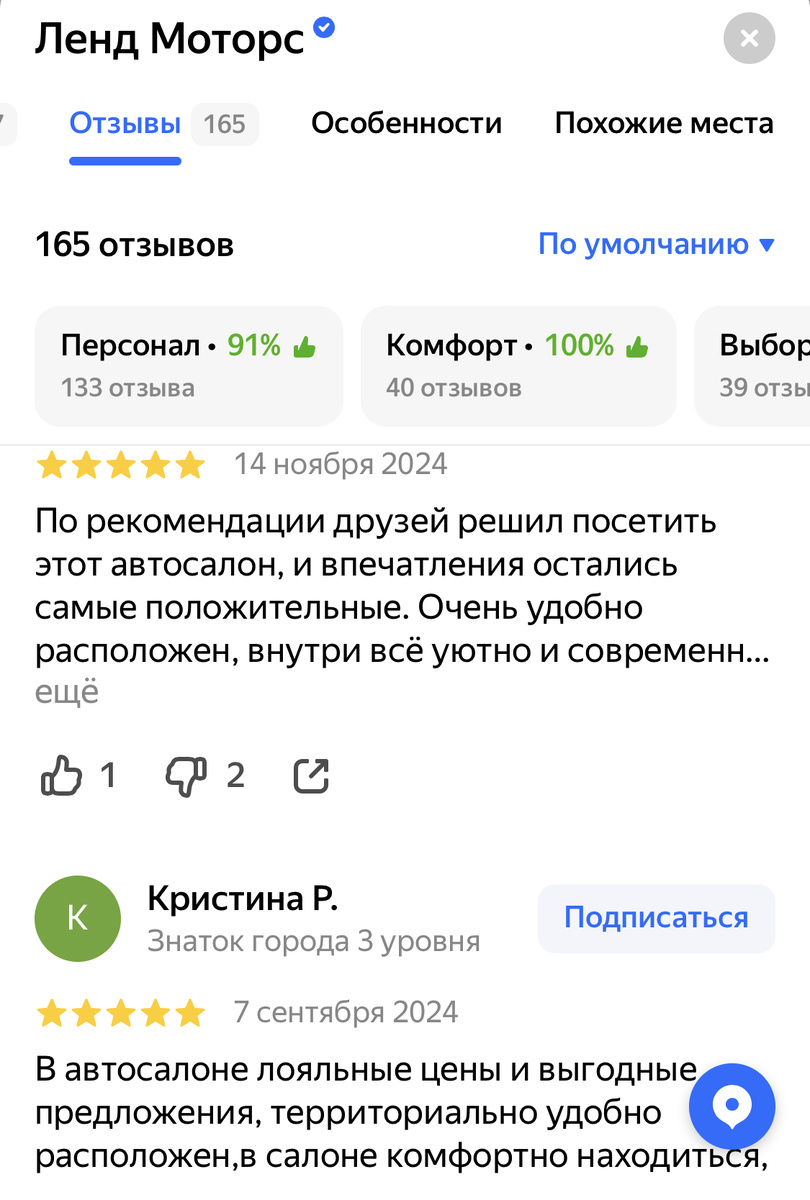810x1200 pixels.
Task: Open the Похожие места tab
Action: [x=663, y=122]
